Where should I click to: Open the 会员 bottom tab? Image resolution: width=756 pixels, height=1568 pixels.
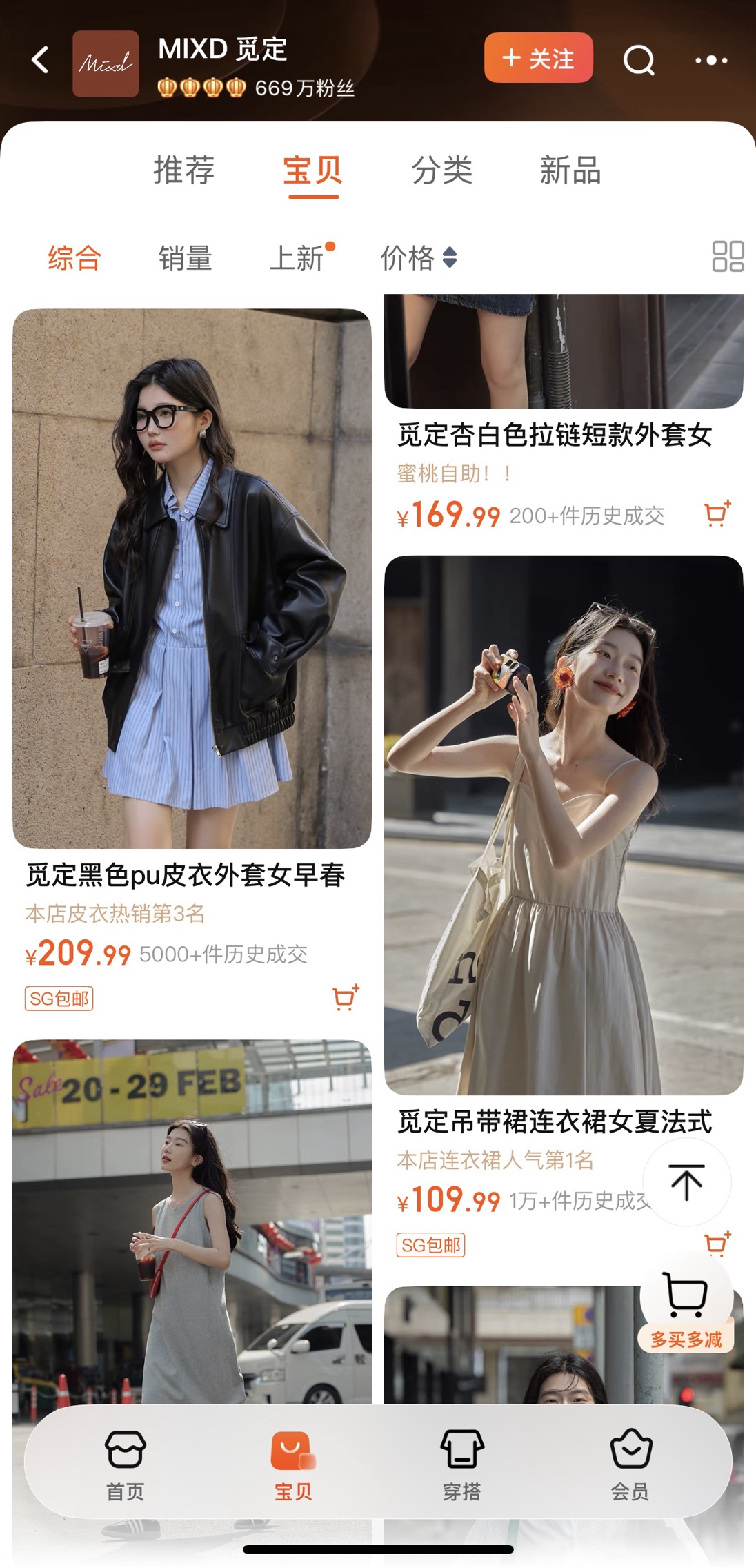click(630, 1460)
